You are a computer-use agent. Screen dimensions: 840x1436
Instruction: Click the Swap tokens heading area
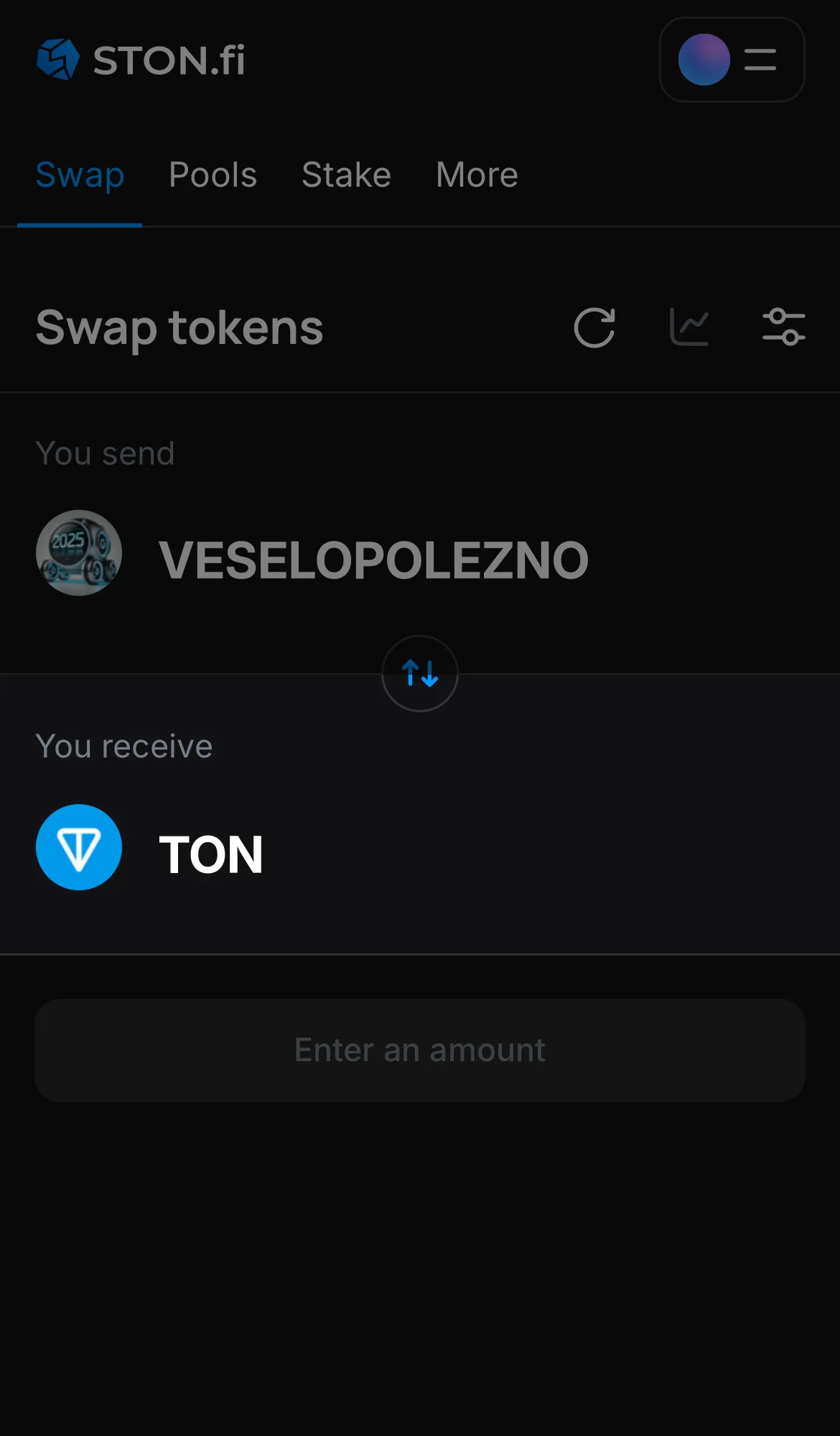pos(179,327)
